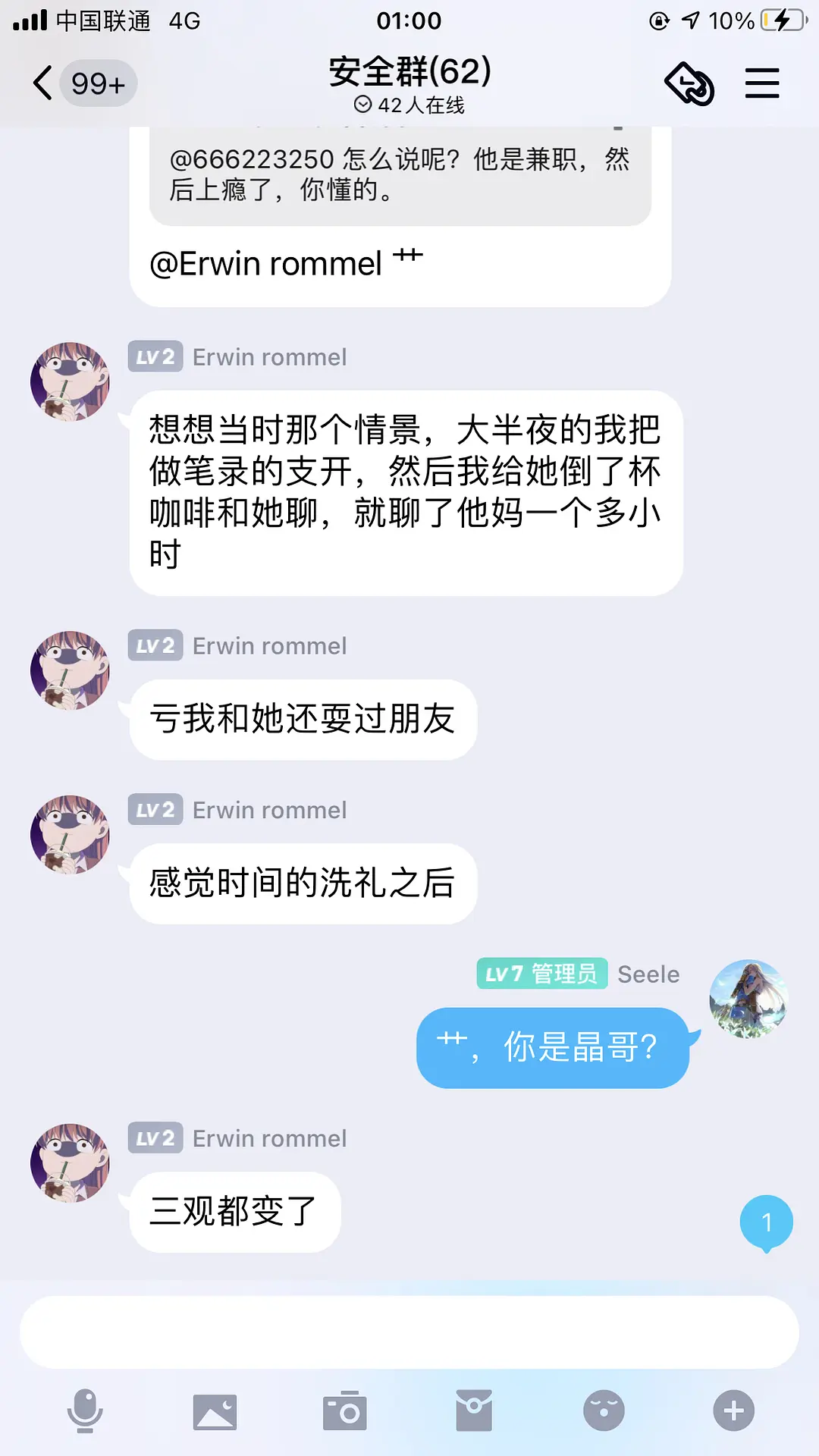Start voice input with microphone icon
Image resolution: width=819 pixels, height=1456 pixels.
(85, 1410)
